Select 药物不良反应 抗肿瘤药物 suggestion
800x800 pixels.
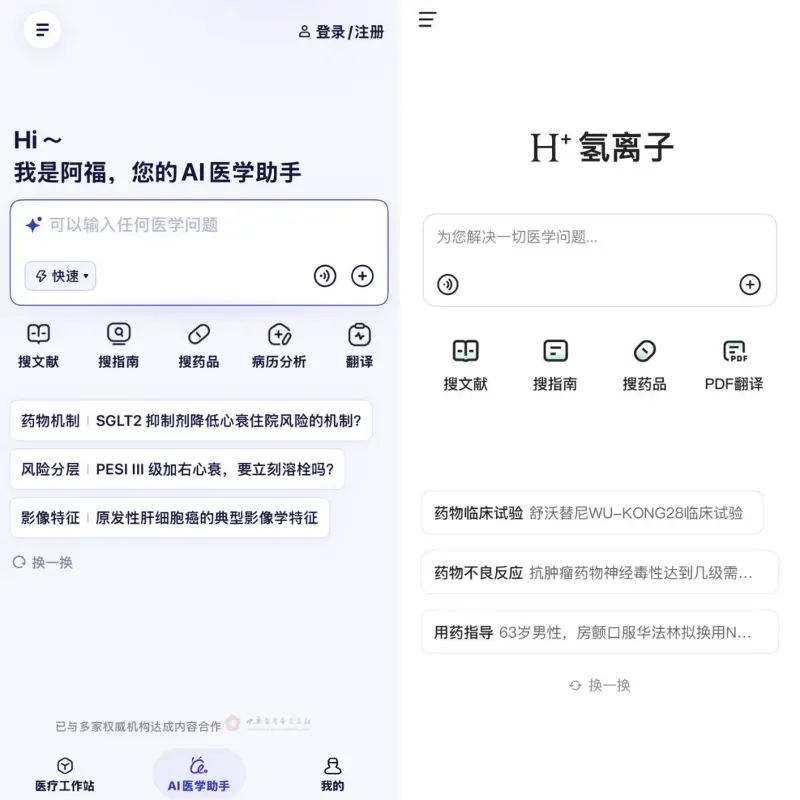[x=599, y=572]
